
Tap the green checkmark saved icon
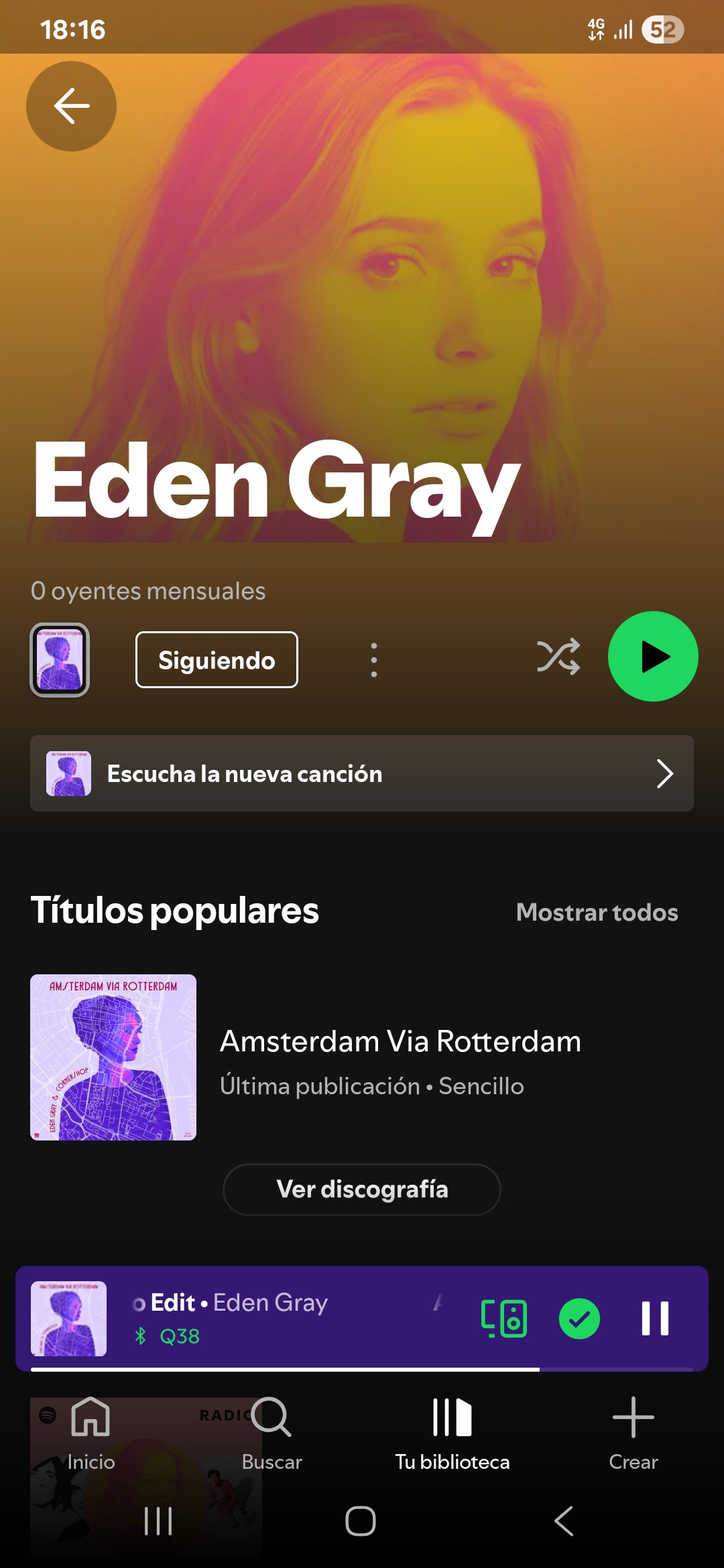(x=579, y=1318)
